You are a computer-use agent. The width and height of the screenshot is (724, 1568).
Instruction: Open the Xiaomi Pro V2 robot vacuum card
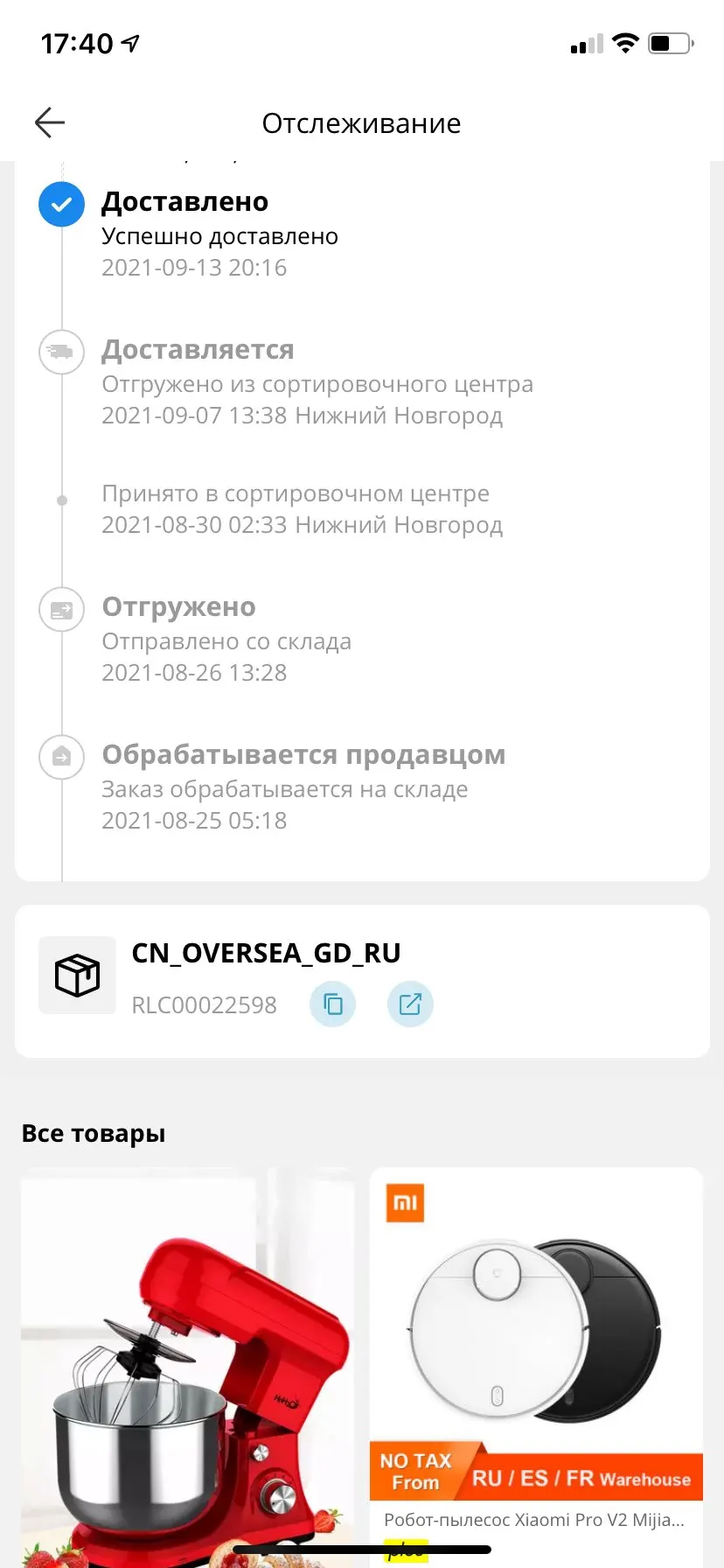click(536, 1367)
